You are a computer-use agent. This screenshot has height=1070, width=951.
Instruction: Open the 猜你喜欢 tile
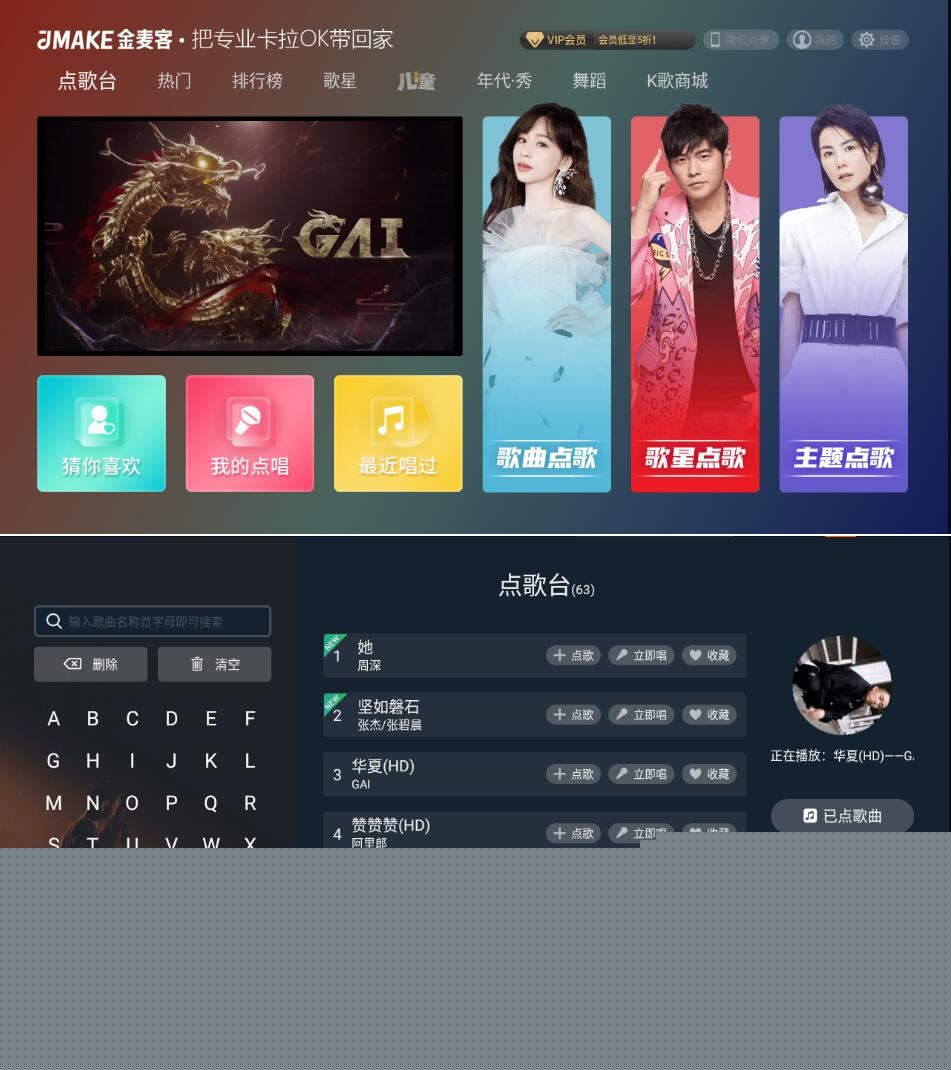click(x=101, y=434)
